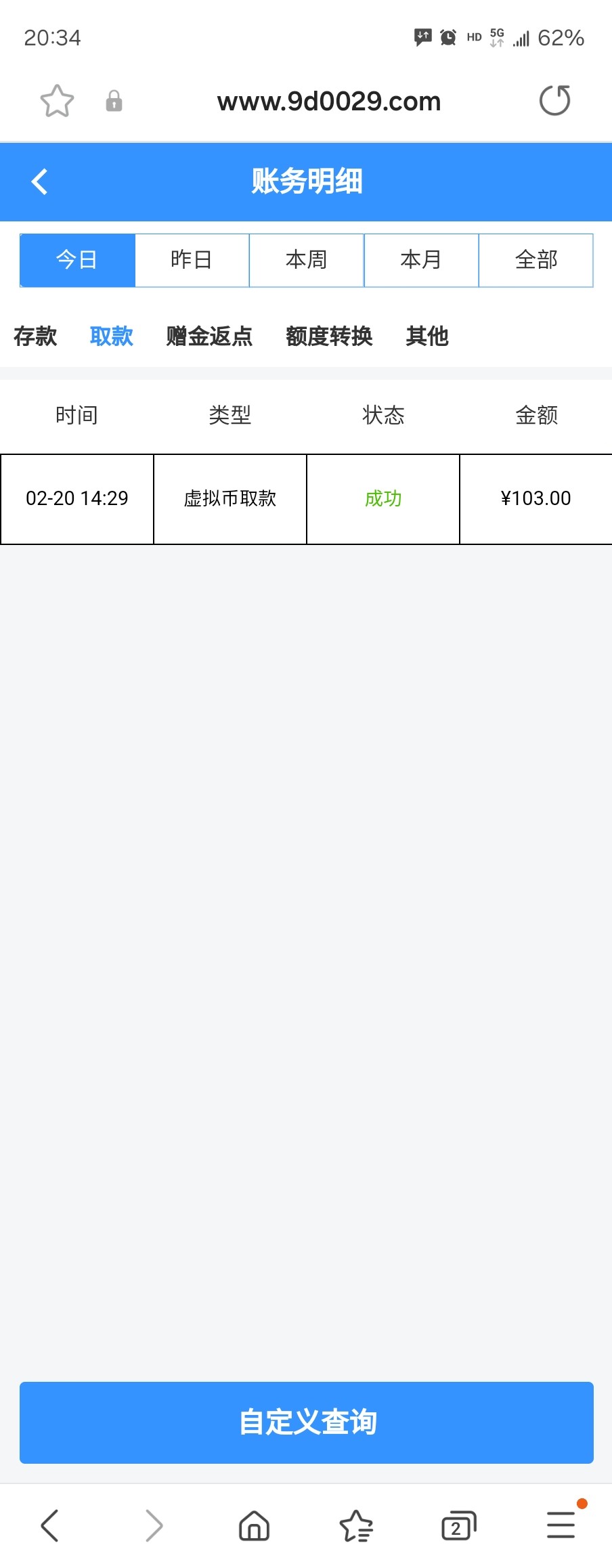The image size is (612, 1568).
Task: View 全部 records
Action: pyautogui.click(x=536, y=260)
